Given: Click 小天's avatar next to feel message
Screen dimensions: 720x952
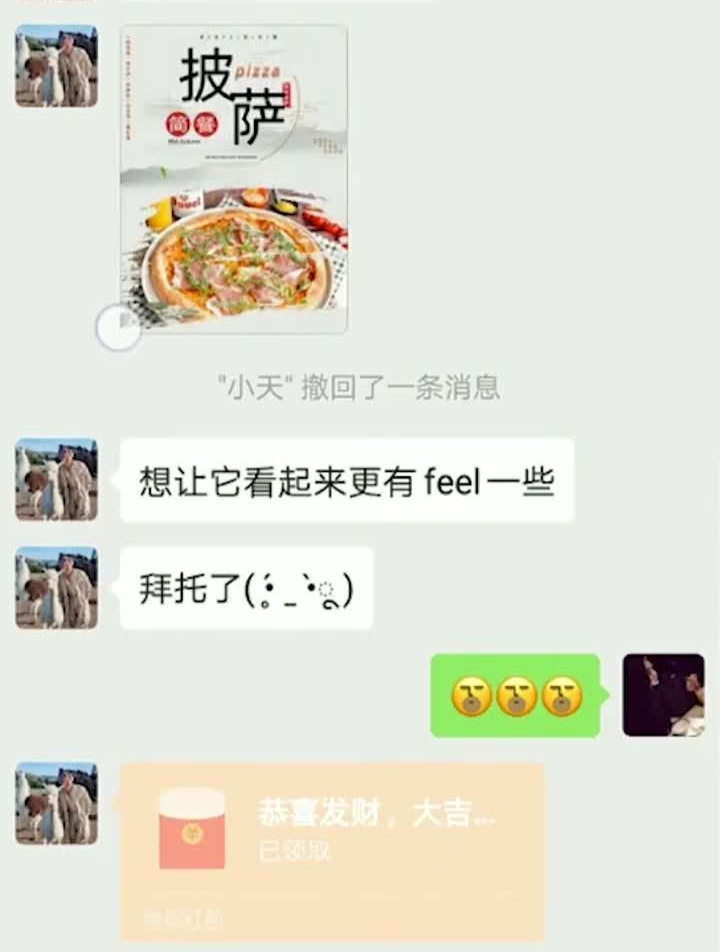Looking at the screenshot, I should pyautogui.click(x=57, y=480).
